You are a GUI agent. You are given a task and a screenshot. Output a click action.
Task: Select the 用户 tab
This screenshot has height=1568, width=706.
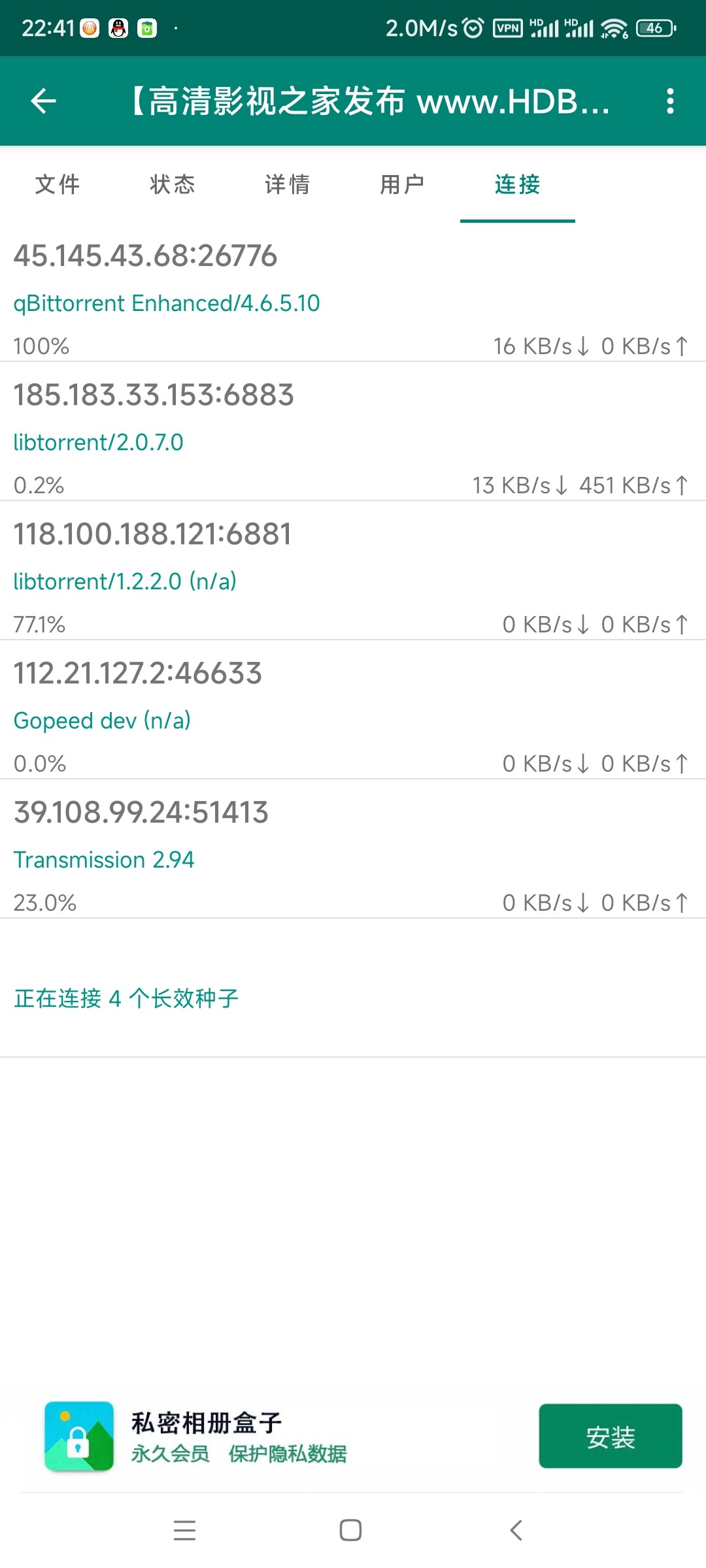(403, 185)
